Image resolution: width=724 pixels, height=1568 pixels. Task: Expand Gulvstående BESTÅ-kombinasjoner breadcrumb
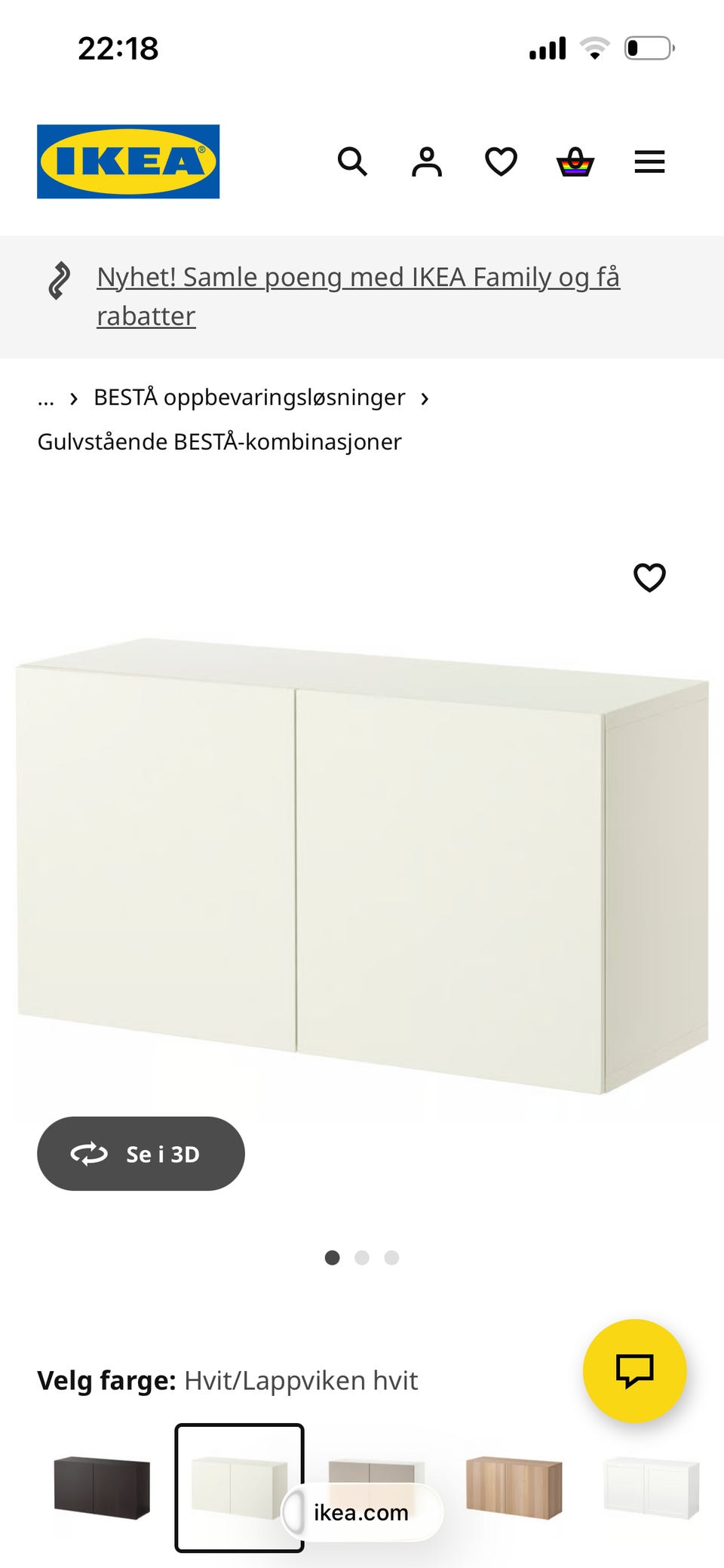[219, 441]
